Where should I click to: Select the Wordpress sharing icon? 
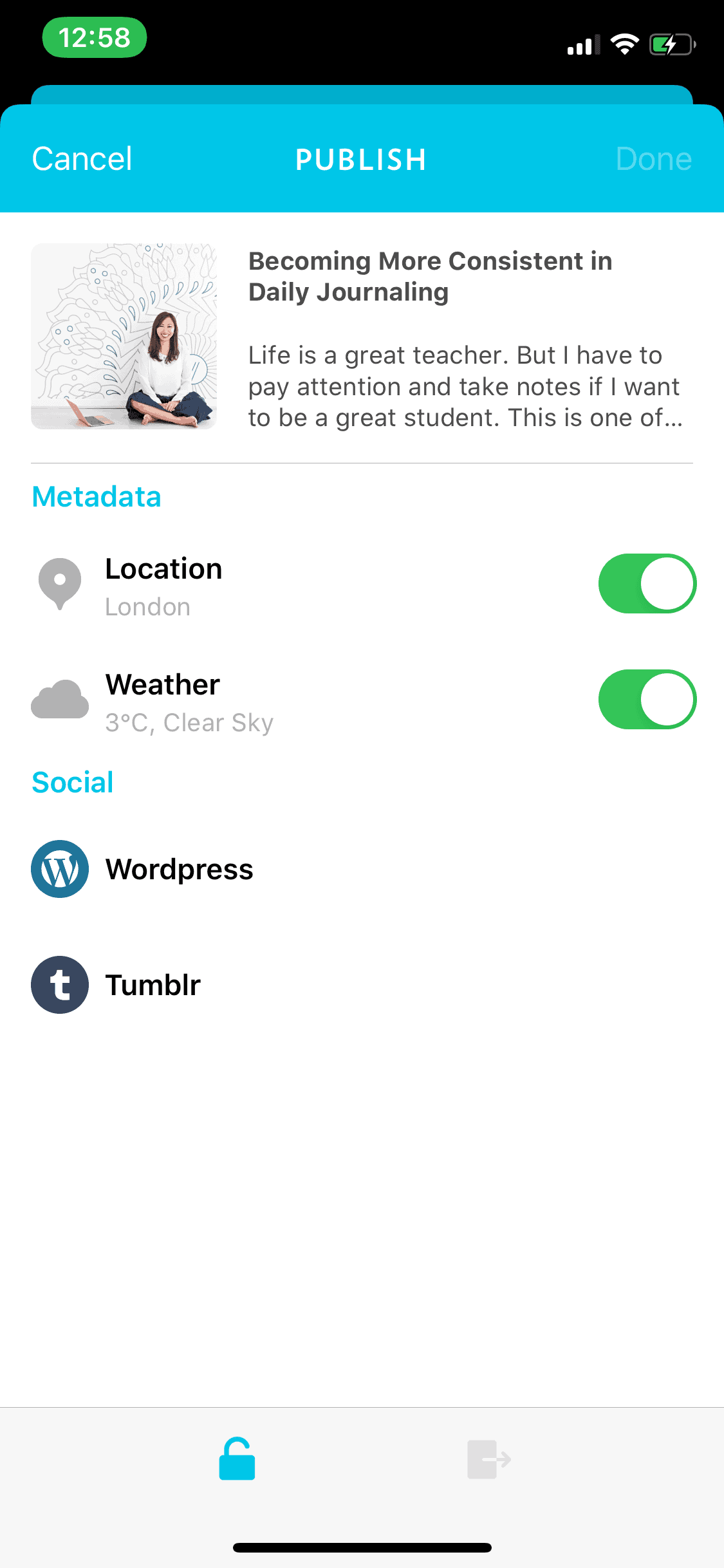(x=60, y=868)
